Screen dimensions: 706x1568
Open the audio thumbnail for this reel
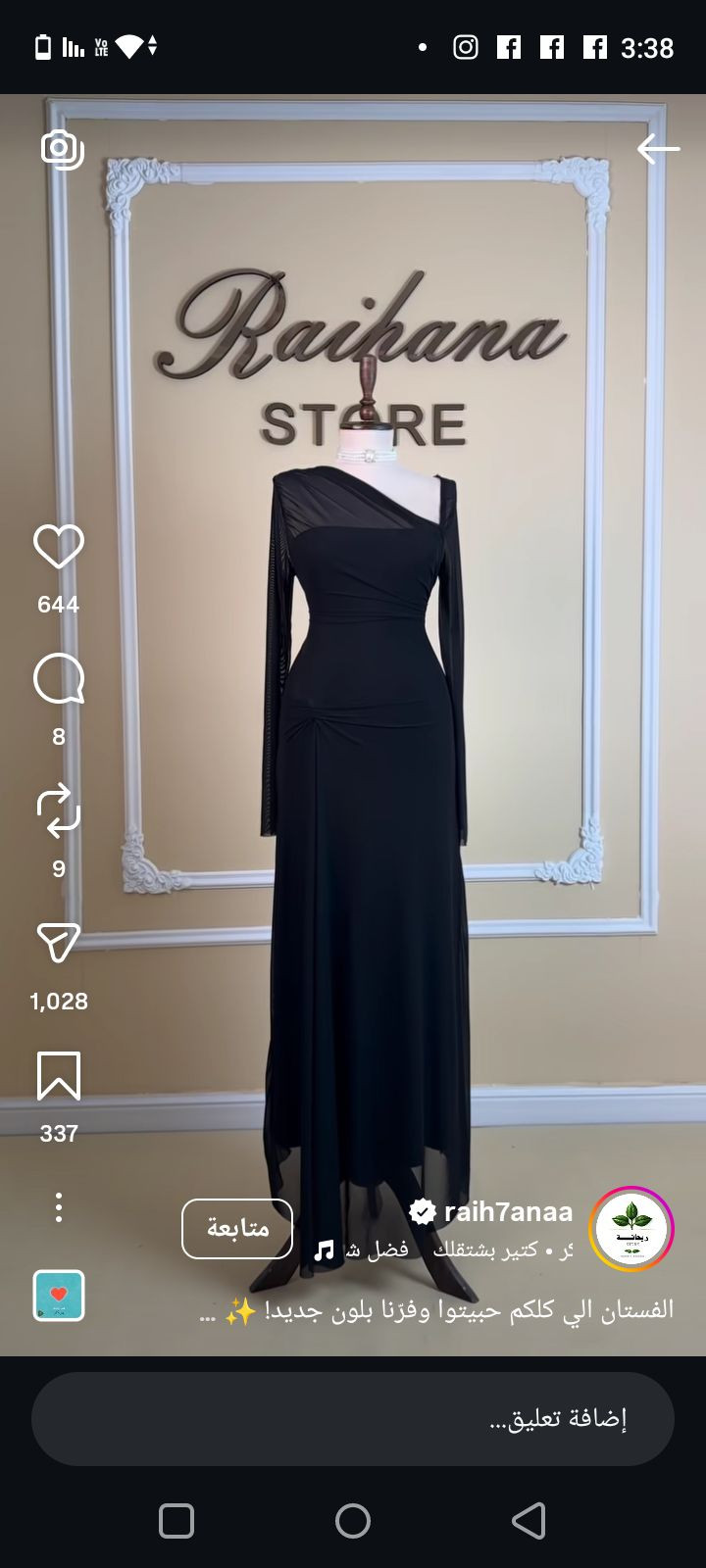pyautogui.click(x=59, y=1296)
